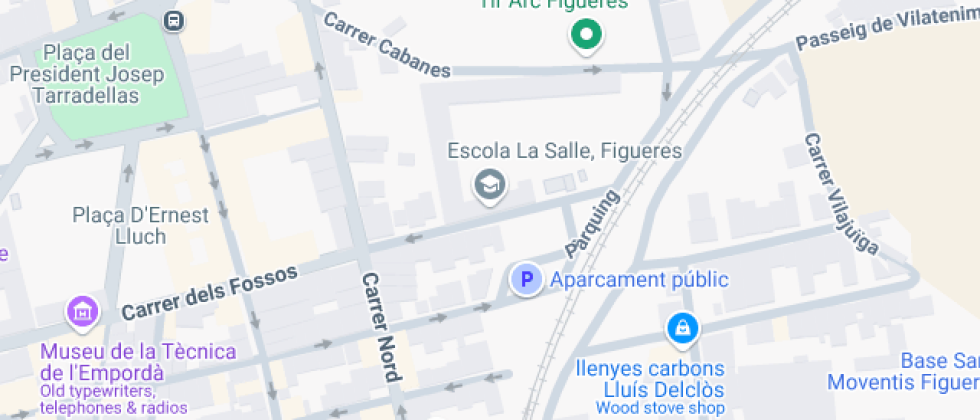The width and height of the screenshot is (980, 420).
Task: Open Museu de la Tècnica de l'Empordà pin
Action: [83, 311]
